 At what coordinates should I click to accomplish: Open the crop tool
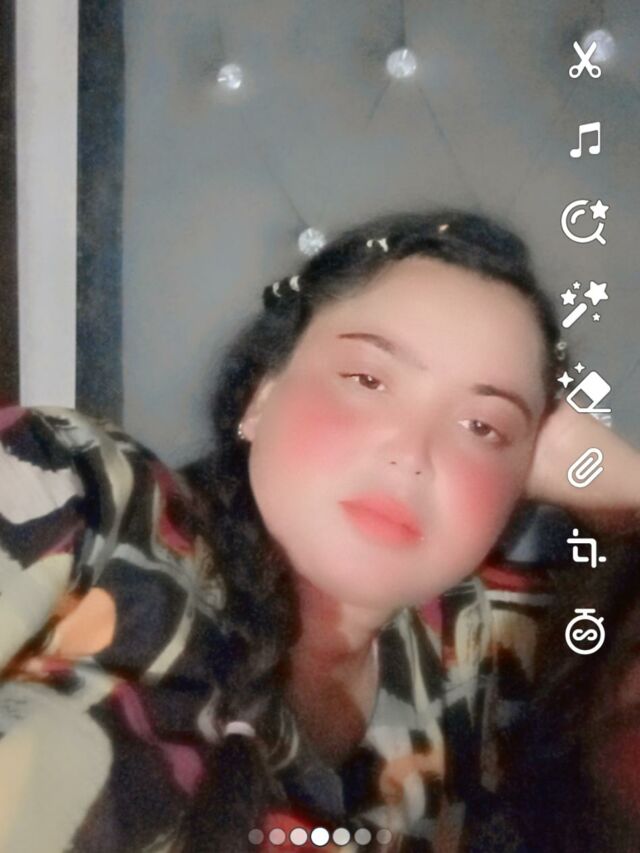click(586, 548)
